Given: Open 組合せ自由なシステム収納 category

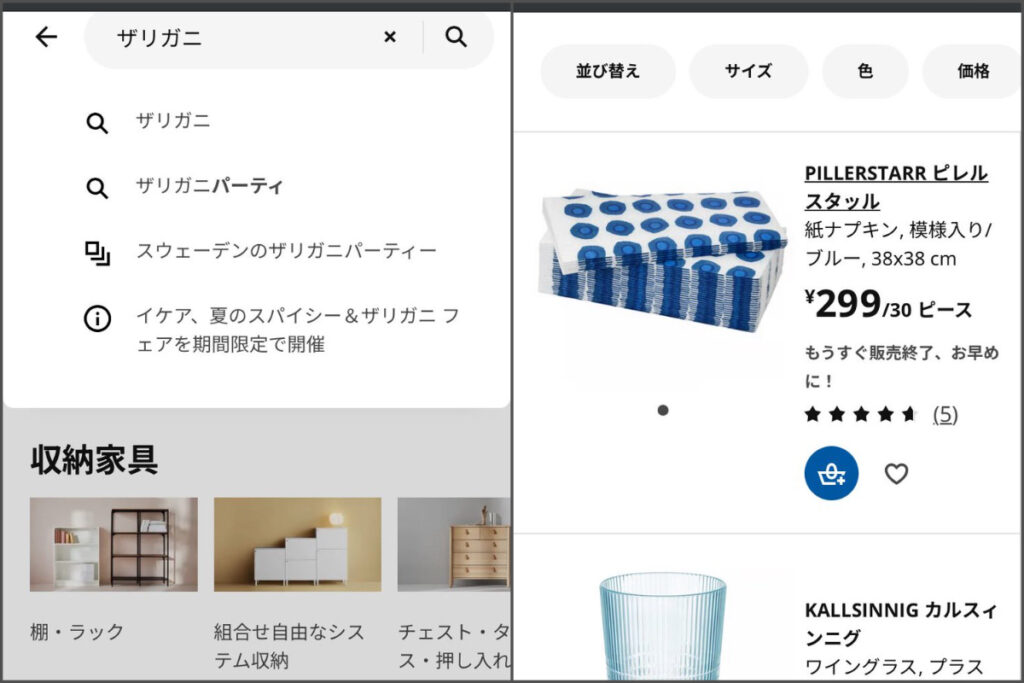Looking at the screenshot, I should pos(297,545).
